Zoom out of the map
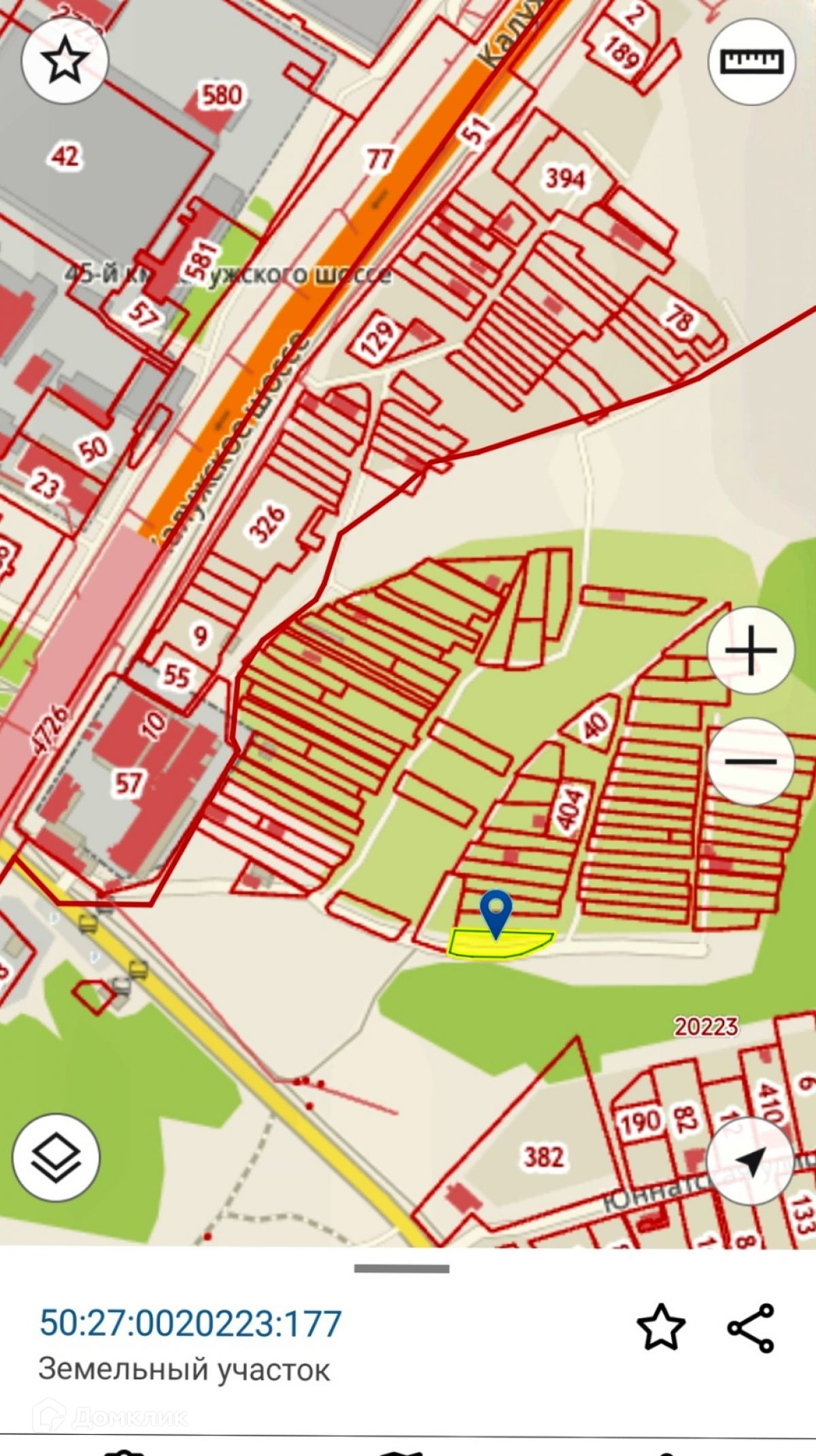The height and width of the screenshot is (1456, 816). [x=751, y=761]
